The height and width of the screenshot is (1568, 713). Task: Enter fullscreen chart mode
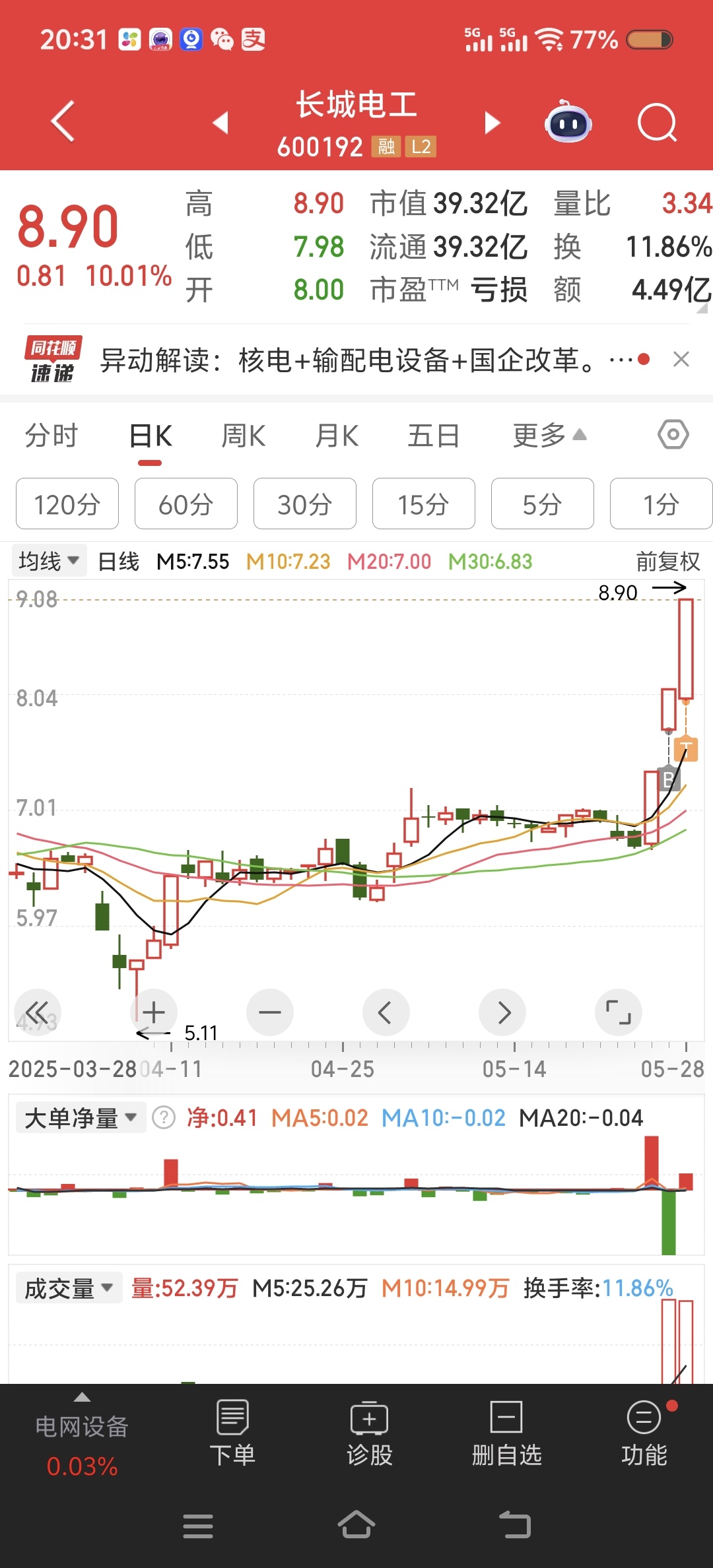click(618, 1012)
